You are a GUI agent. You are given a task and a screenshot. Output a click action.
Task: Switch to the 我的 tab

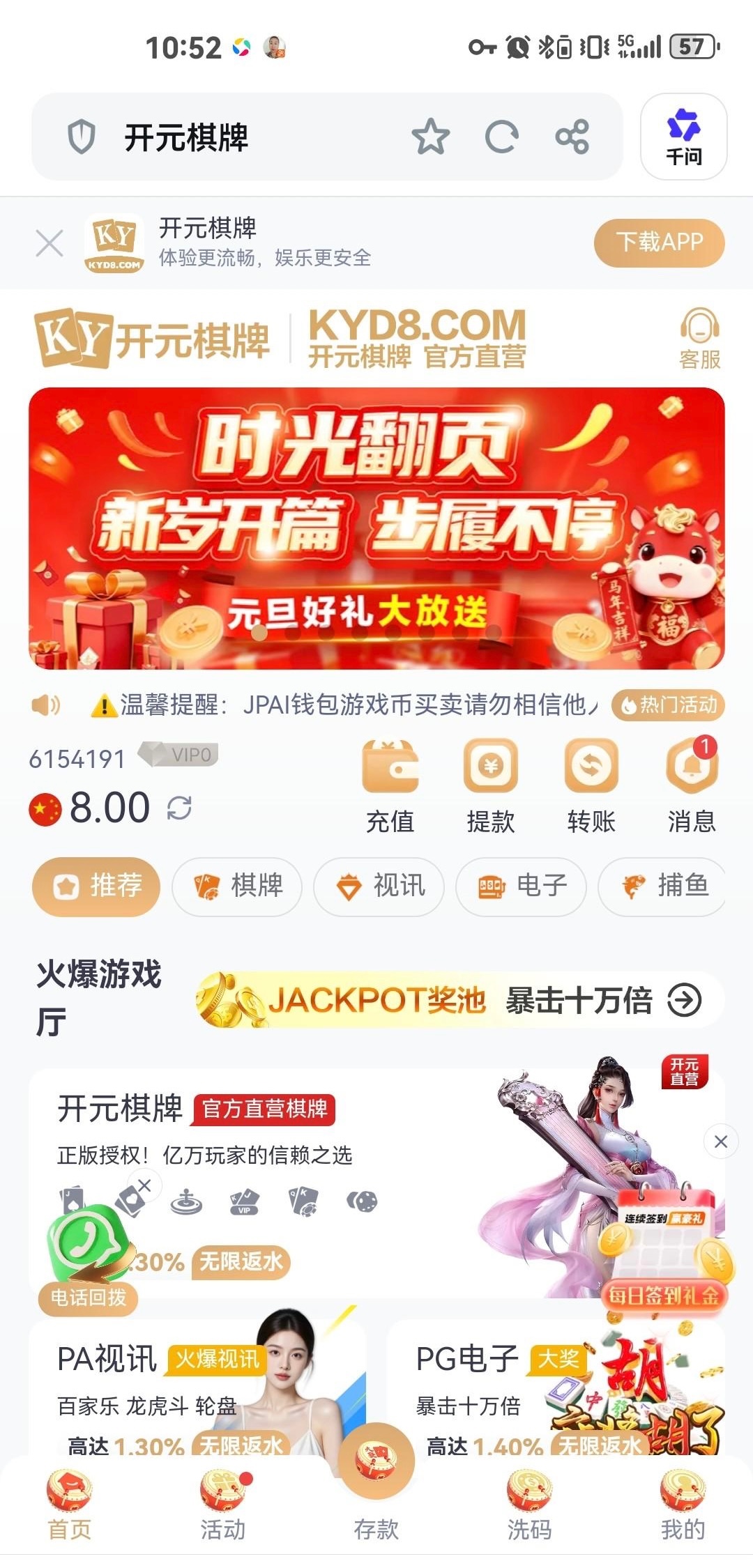683,1505
